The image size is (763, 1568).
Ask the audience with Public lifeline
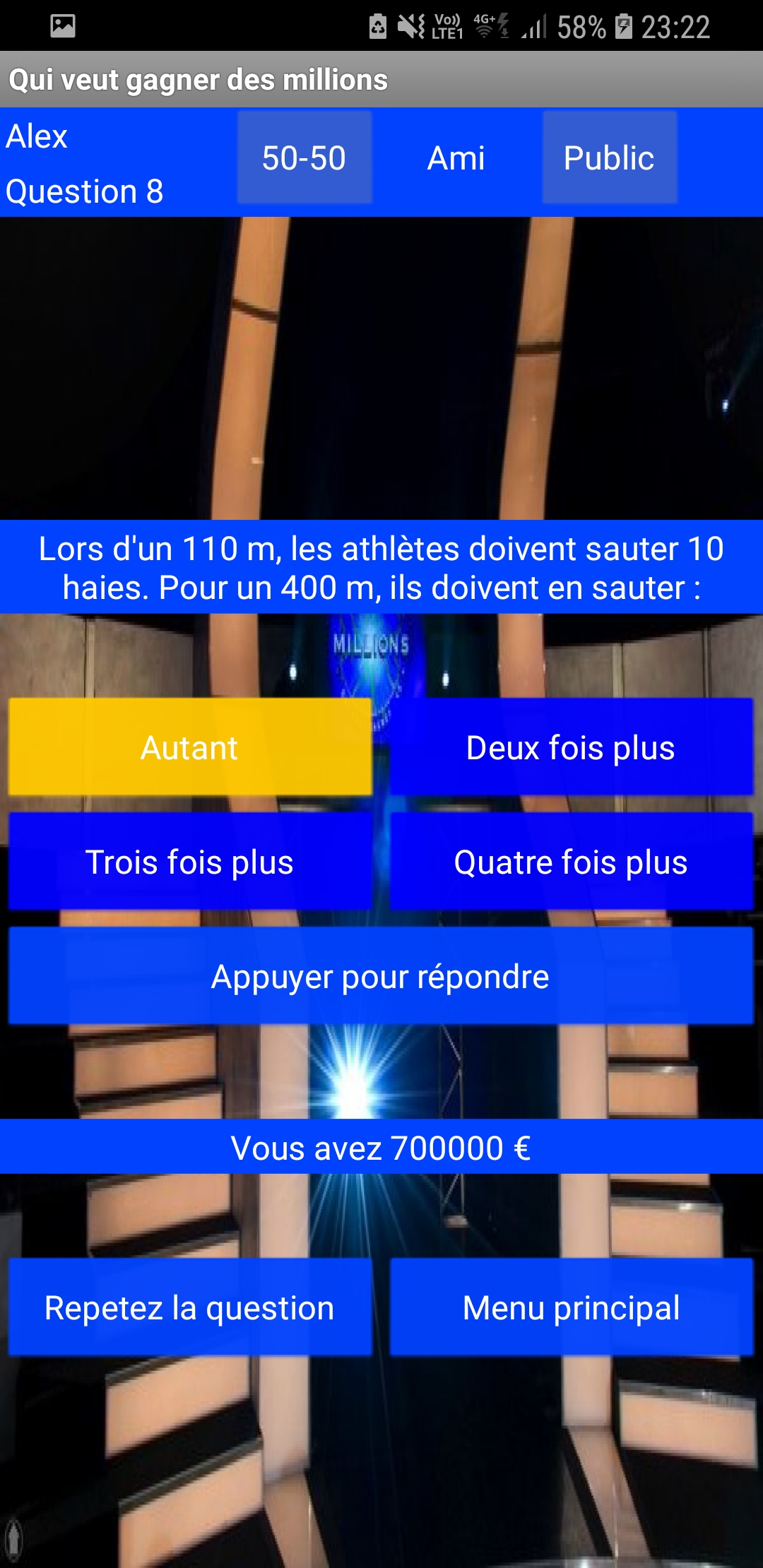(x=610, y=158)
